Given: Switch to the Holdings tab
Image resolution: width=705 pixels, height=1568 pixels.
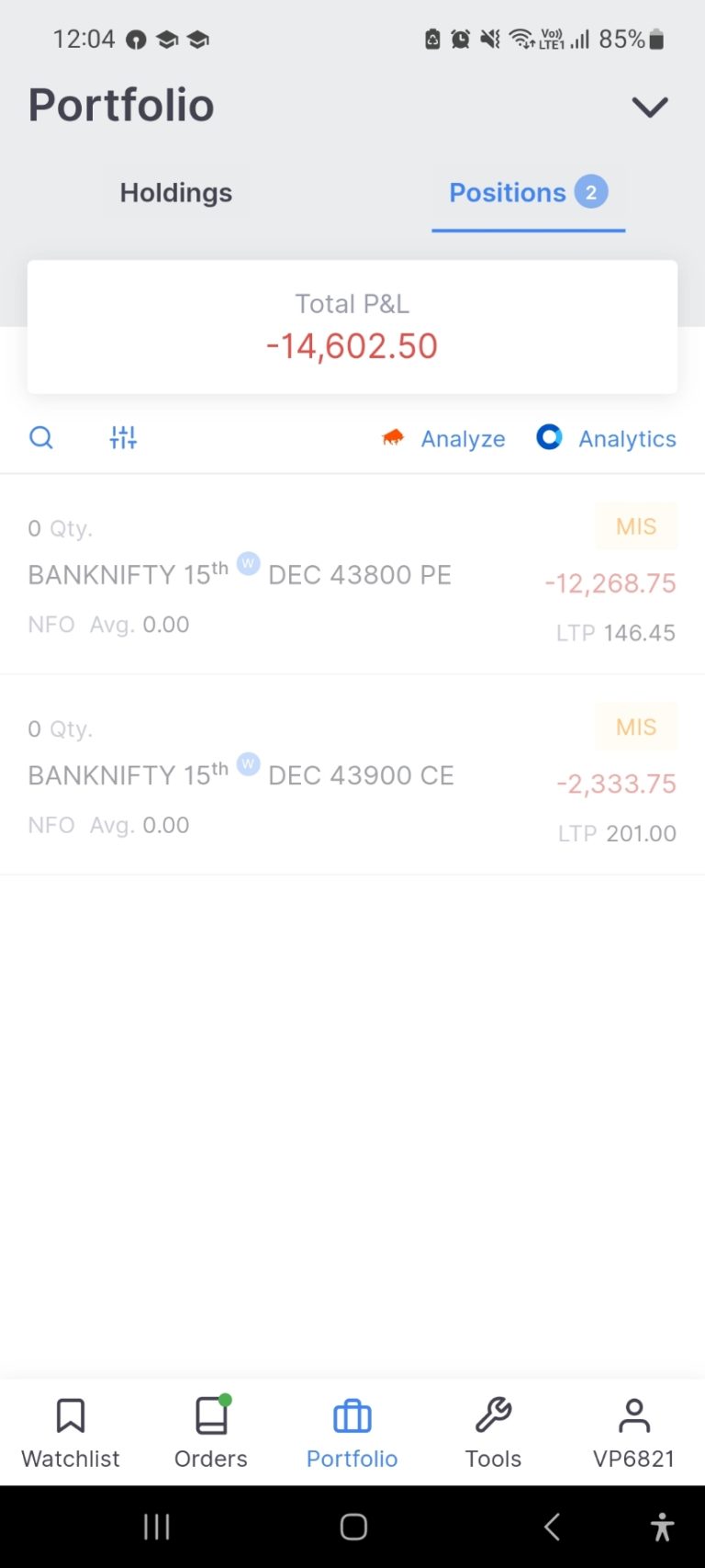Looking at the screenshot, I should click(x=175, y=193).
